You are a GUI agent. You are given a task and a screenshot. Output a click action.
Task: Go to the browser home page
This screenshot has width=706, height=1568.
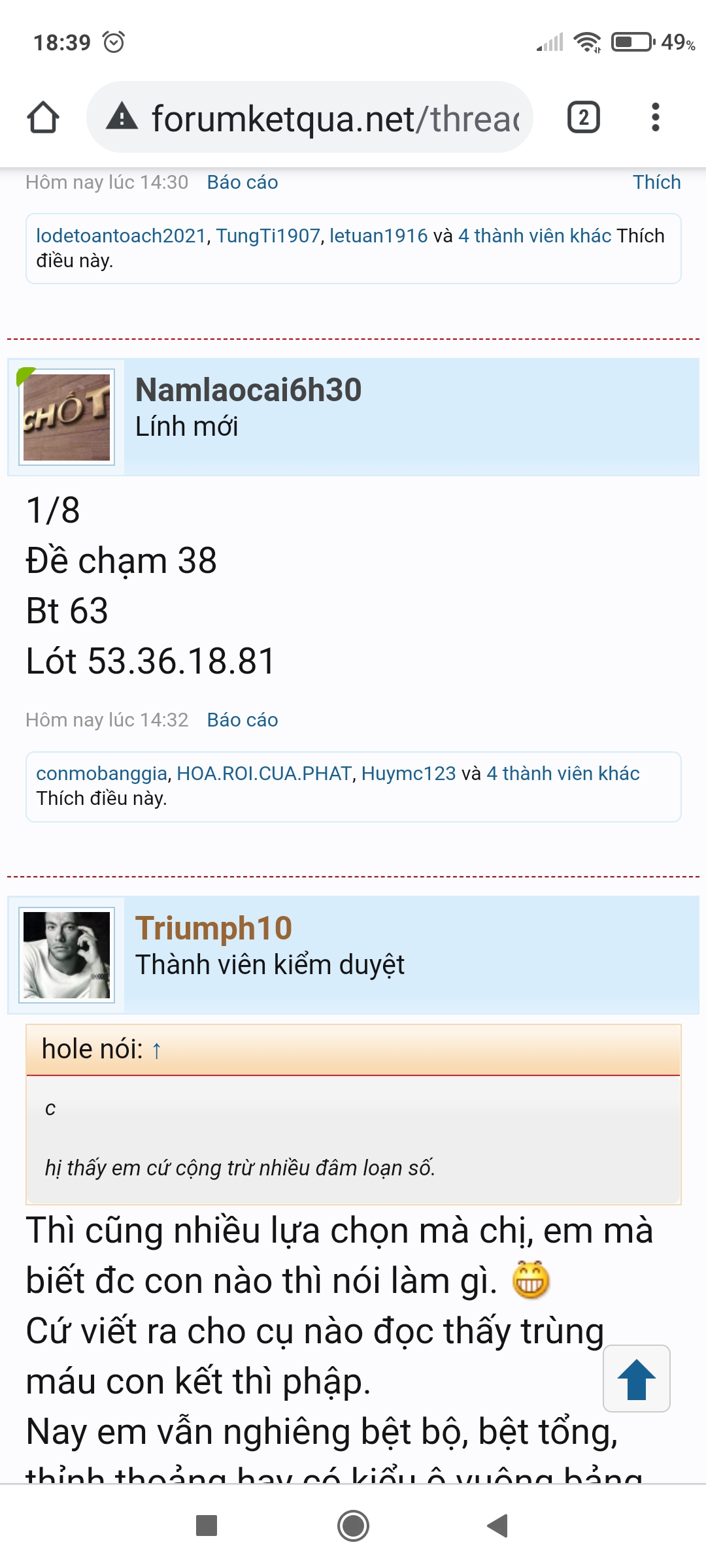click(x=43, y=118)
